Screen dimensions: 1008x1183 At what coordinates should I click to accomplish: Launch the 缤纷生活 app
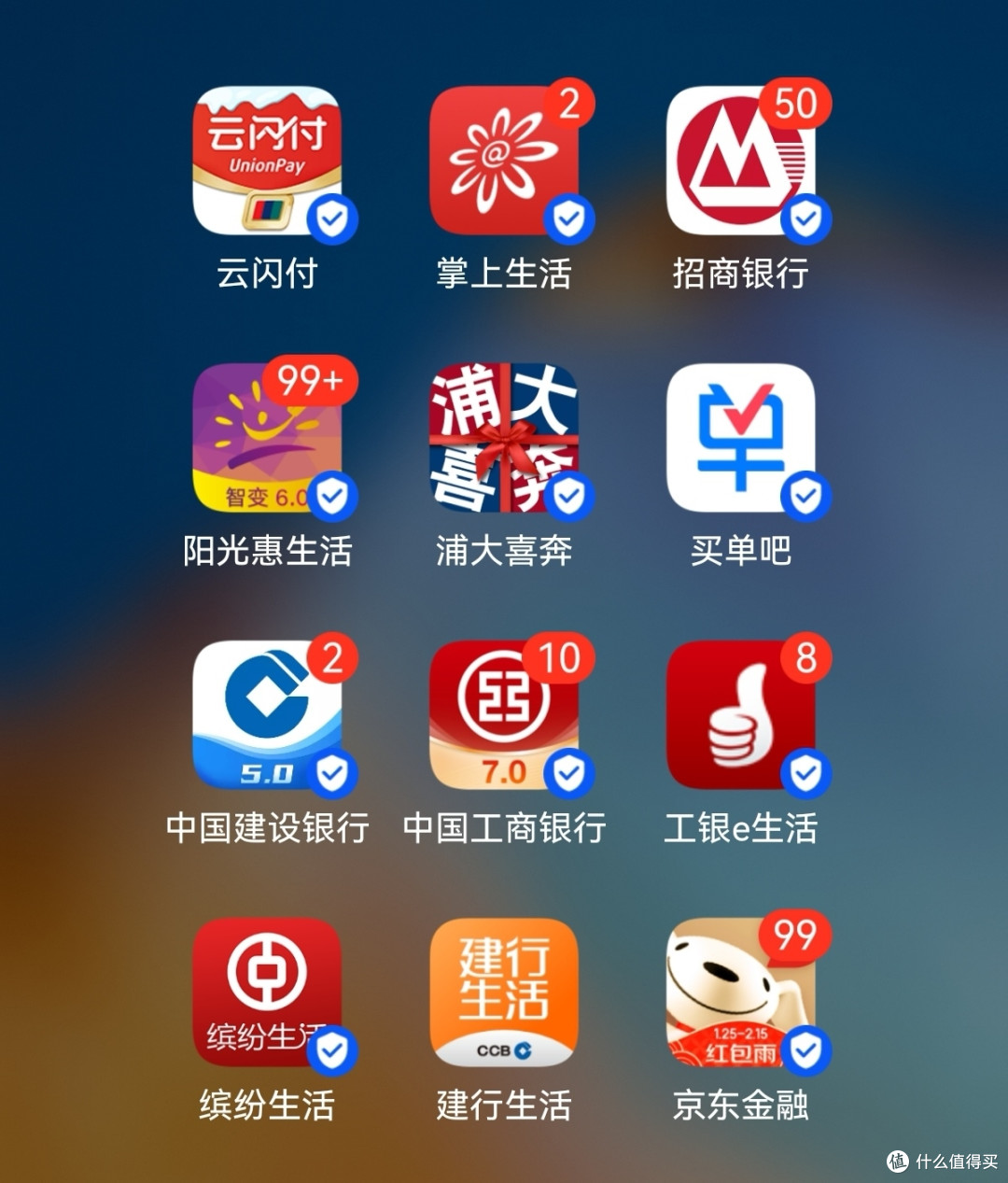point(267,992)
